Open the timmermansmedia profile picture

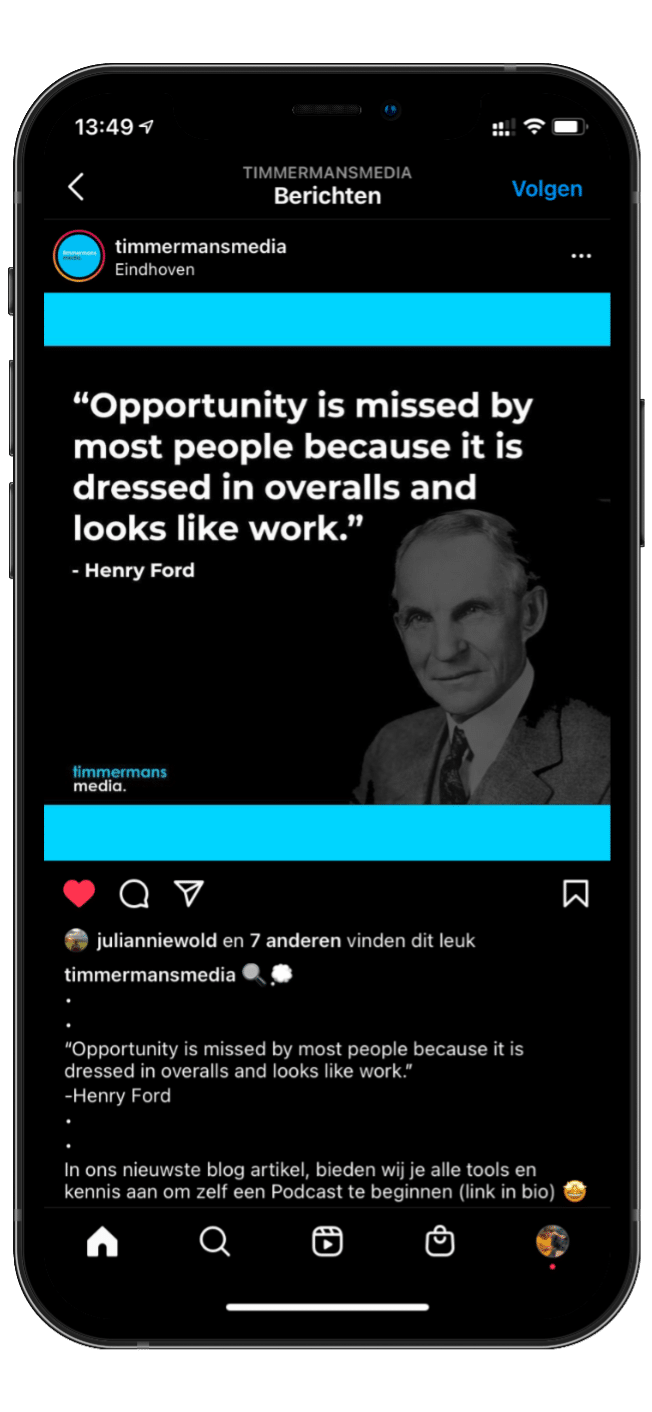point(79,256)
